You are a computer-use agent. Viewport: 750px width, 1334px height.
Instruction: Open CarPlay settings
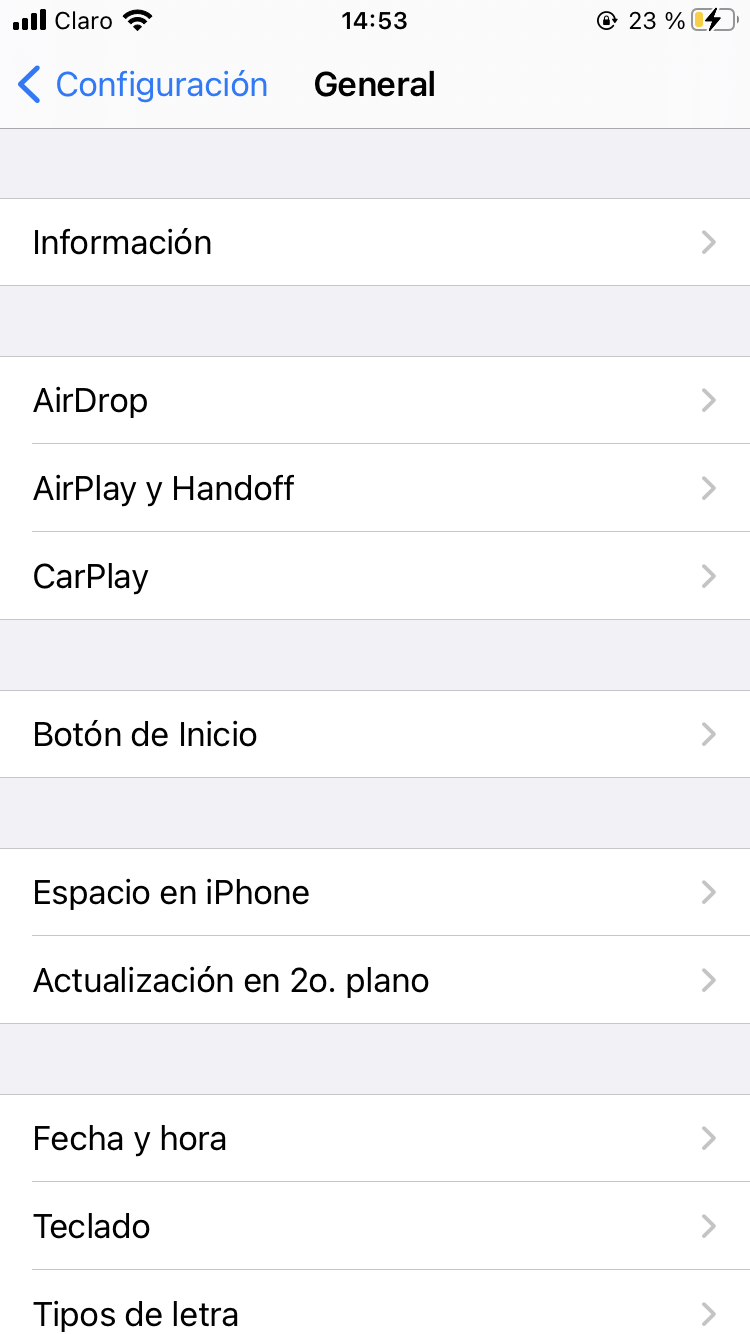click(x=374, y=577)
